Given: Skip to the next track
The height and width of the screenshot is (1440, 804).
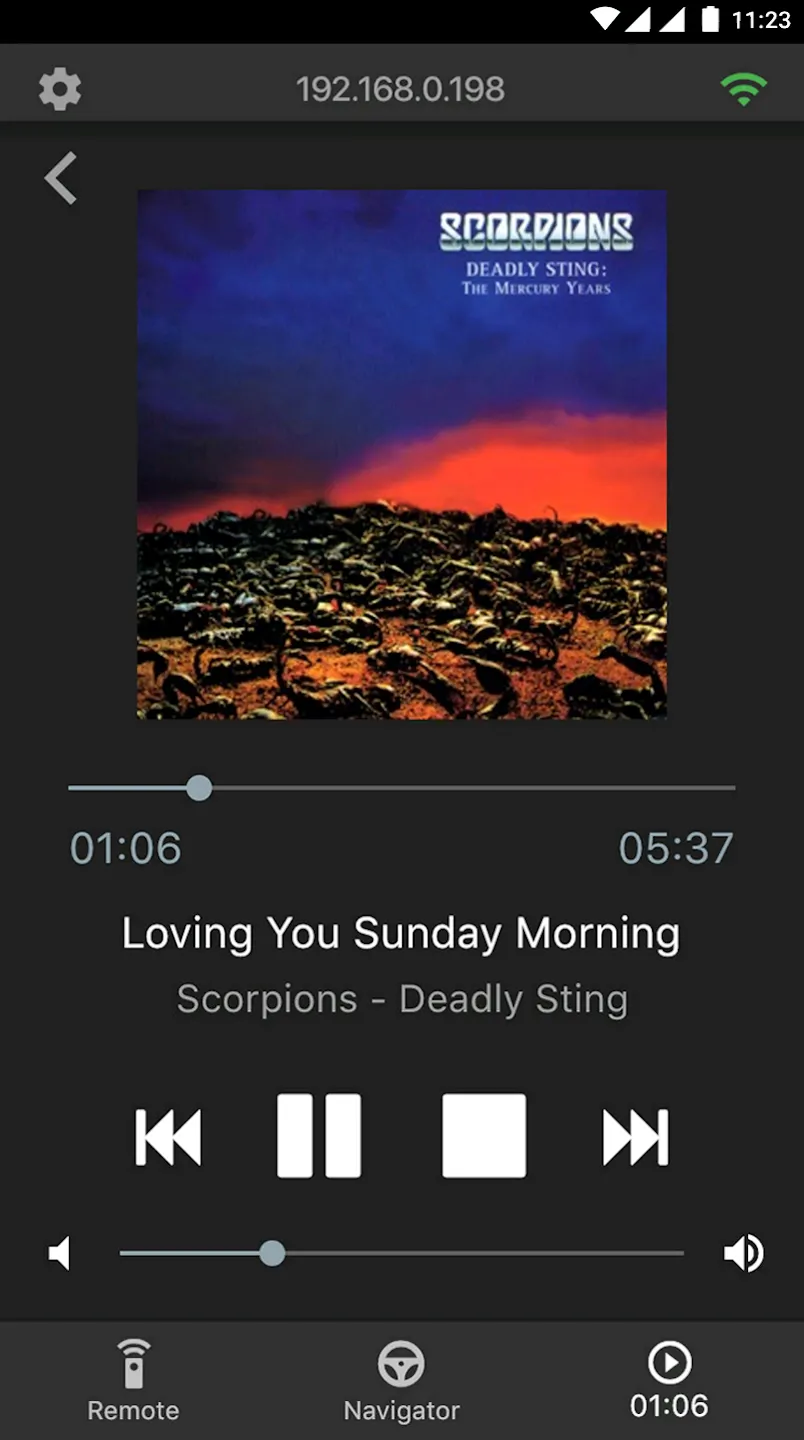Looking at the screenshot, I should [x=635, y=1137].
